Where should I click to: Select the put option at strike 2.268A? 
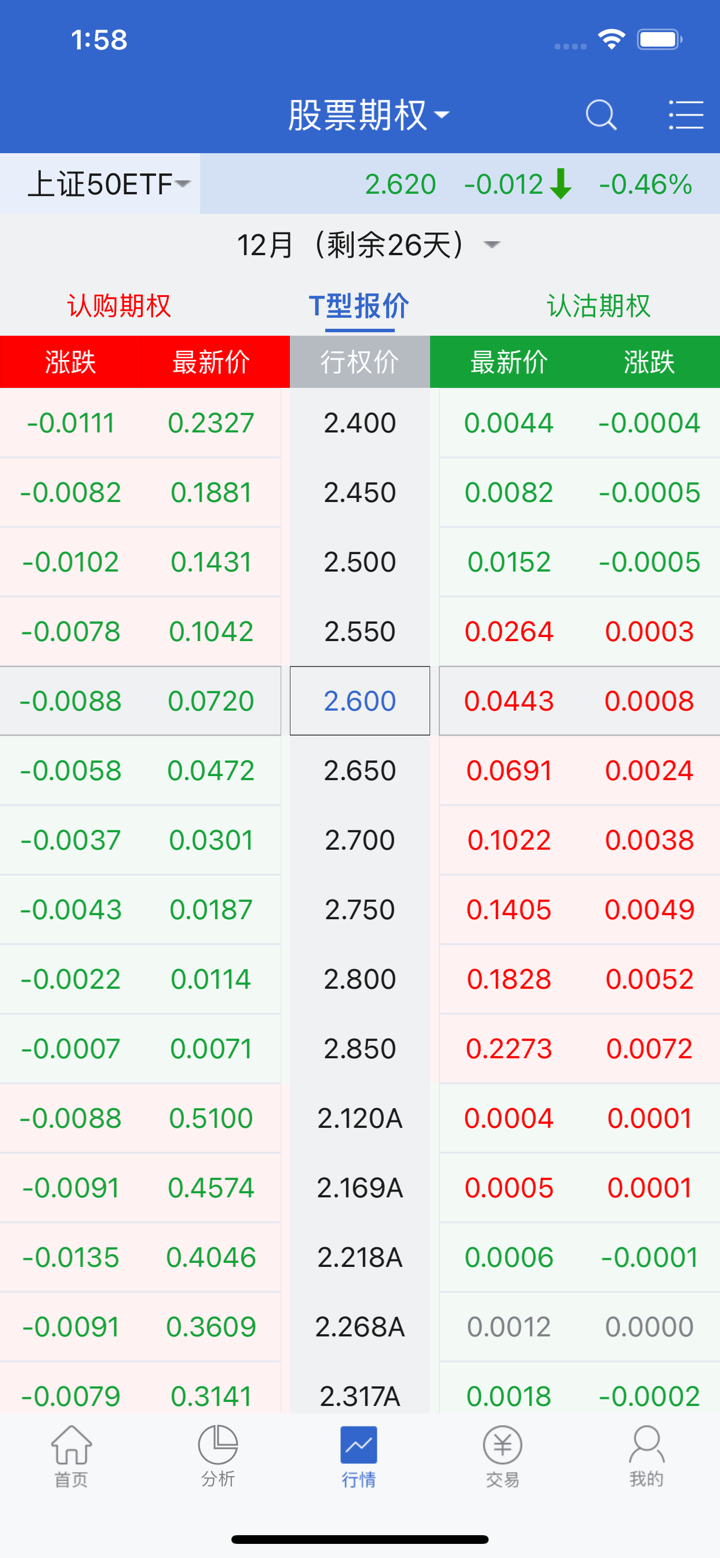click(x=580, y=1327)
